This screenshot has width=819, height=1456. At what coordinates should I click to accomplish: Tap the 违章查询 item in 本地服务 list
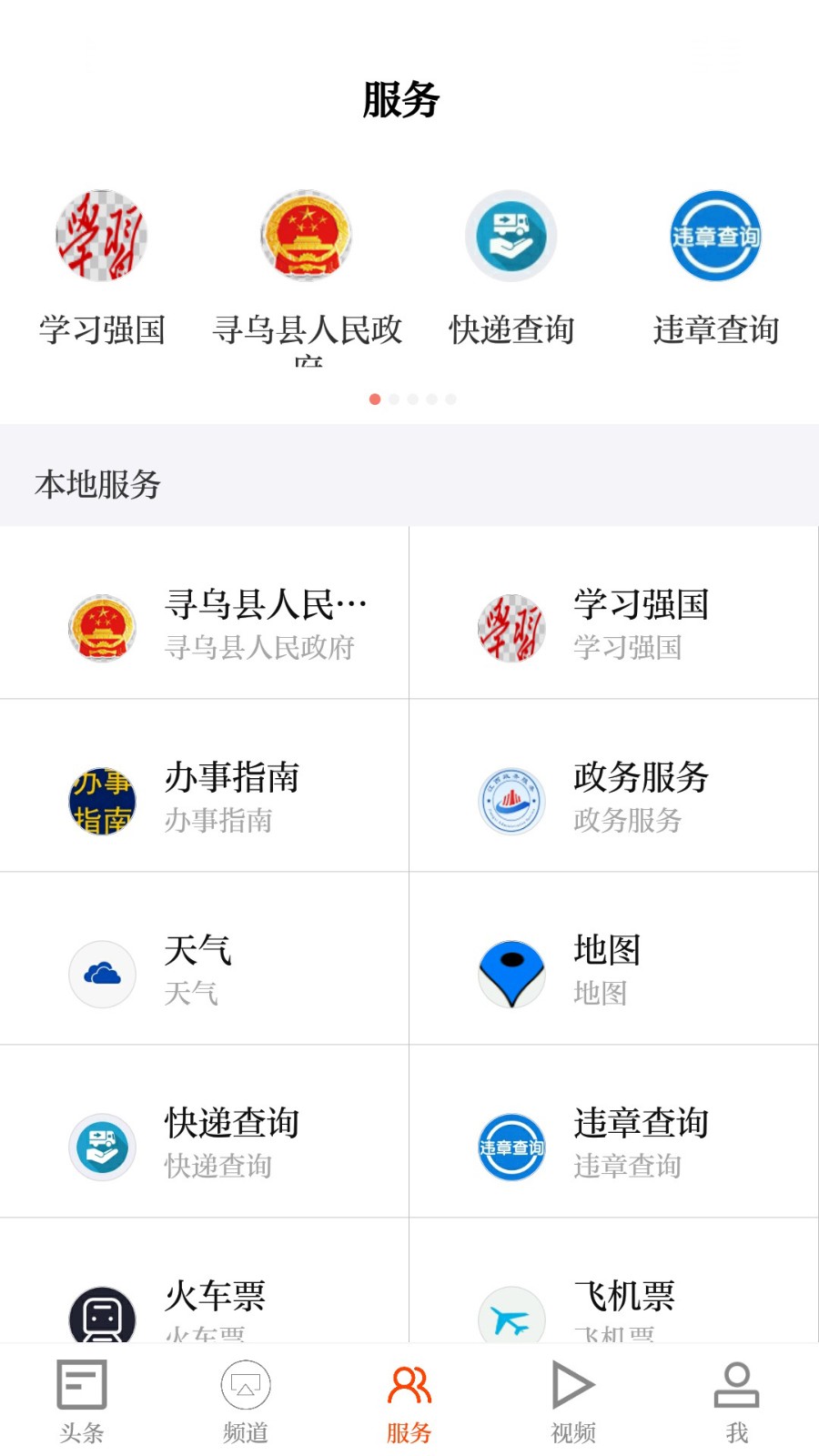coord(614,1142)
